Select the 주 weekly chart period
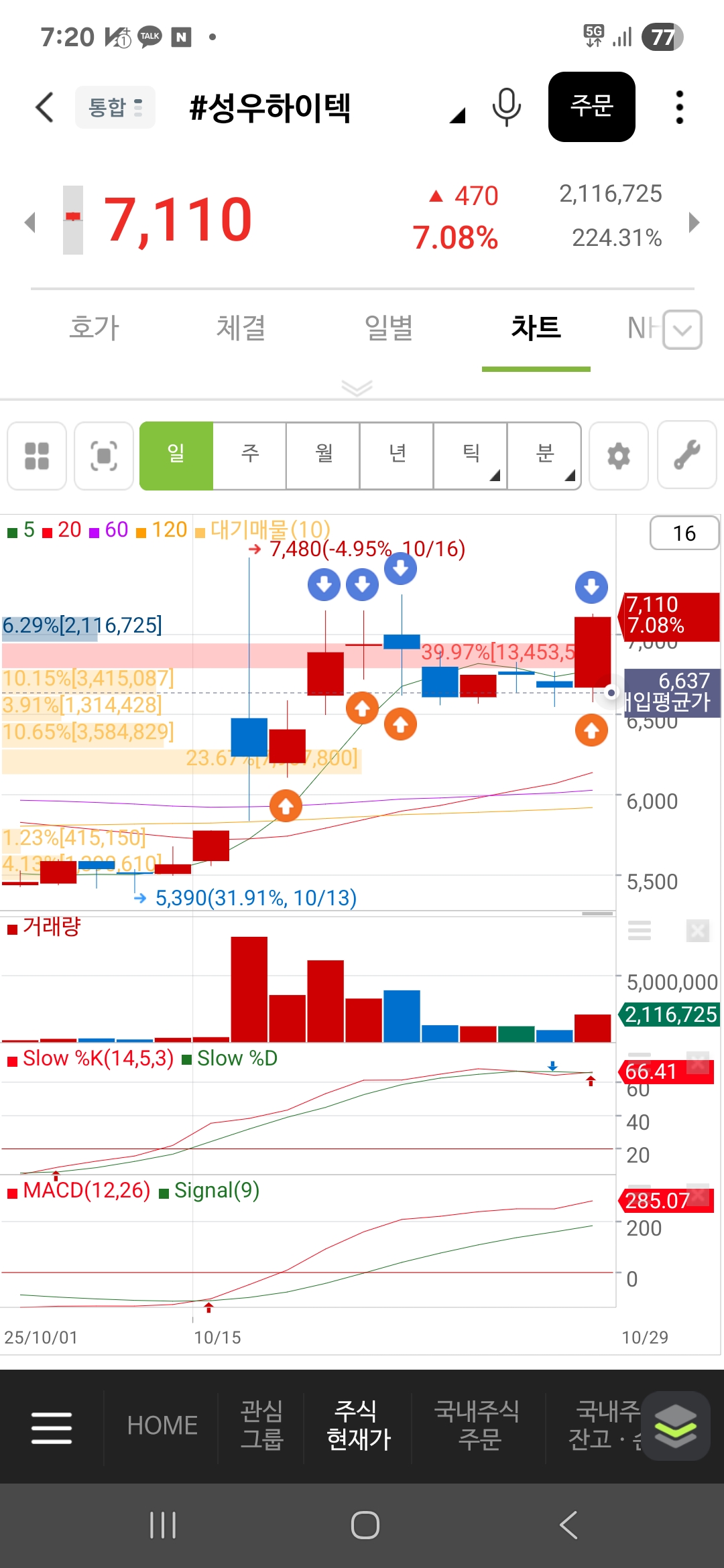Viewport: 724px width, 1568px height. click(249, 456)
